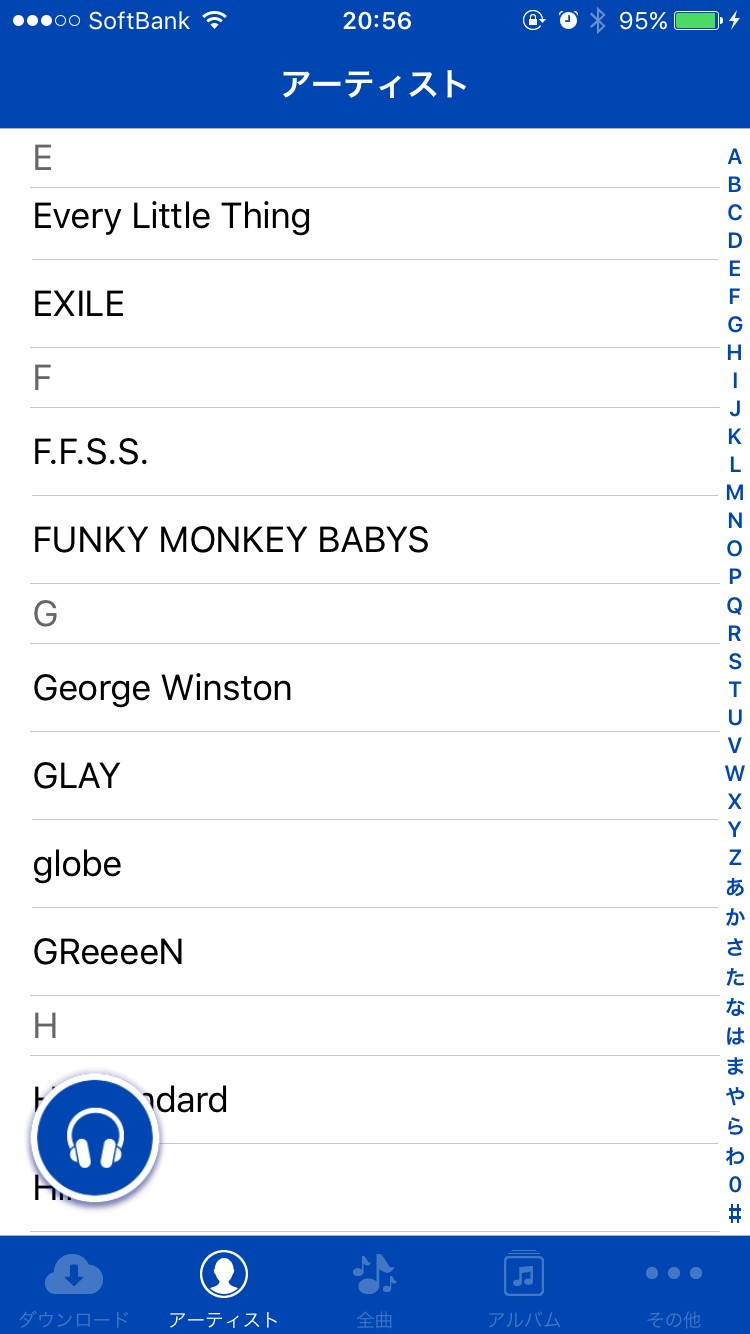Image resolution: width=750 pixels, height=1334 pixels.
Task: Jump to letter A in the index
Action: coord(735,157)
